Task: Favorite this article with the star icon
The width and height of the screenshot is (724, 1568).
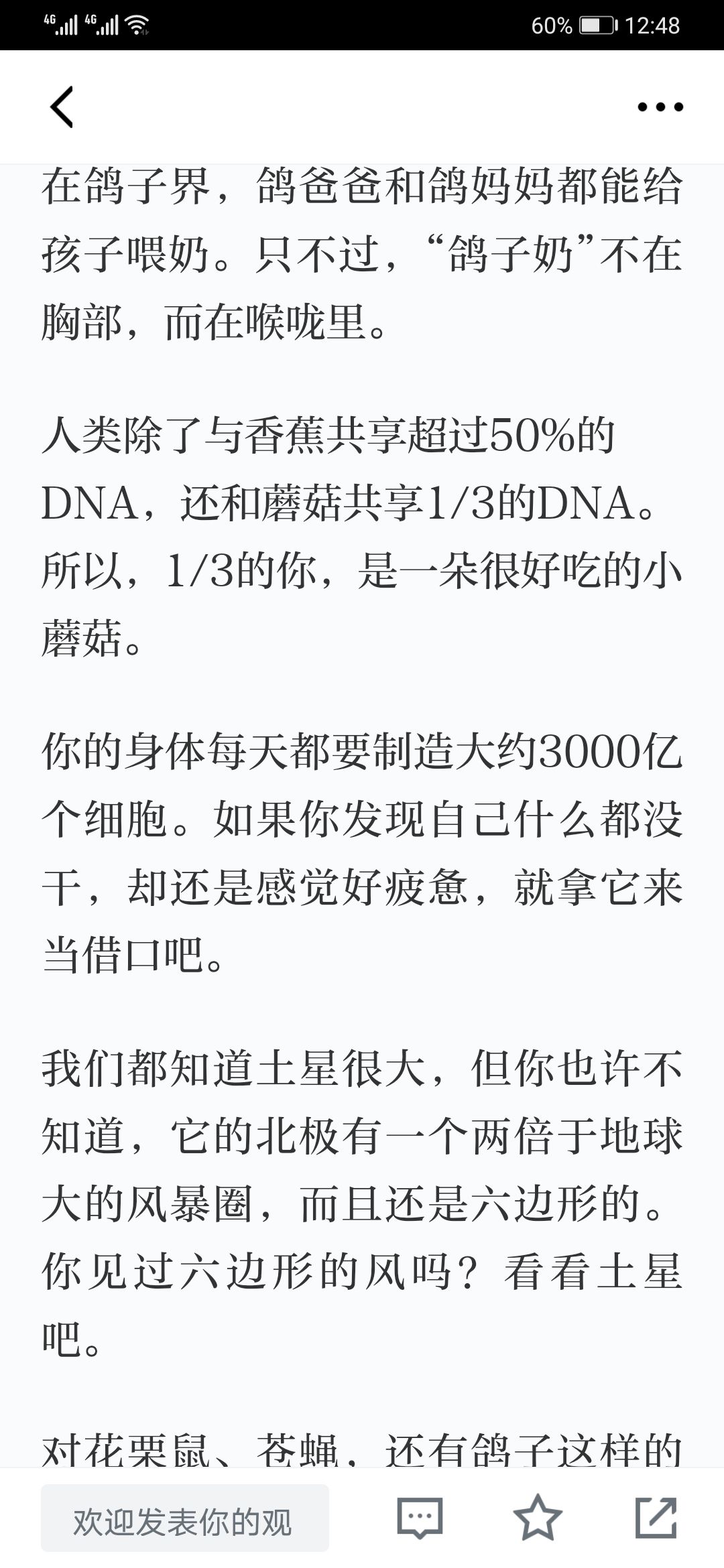Action: [538, 1518]
